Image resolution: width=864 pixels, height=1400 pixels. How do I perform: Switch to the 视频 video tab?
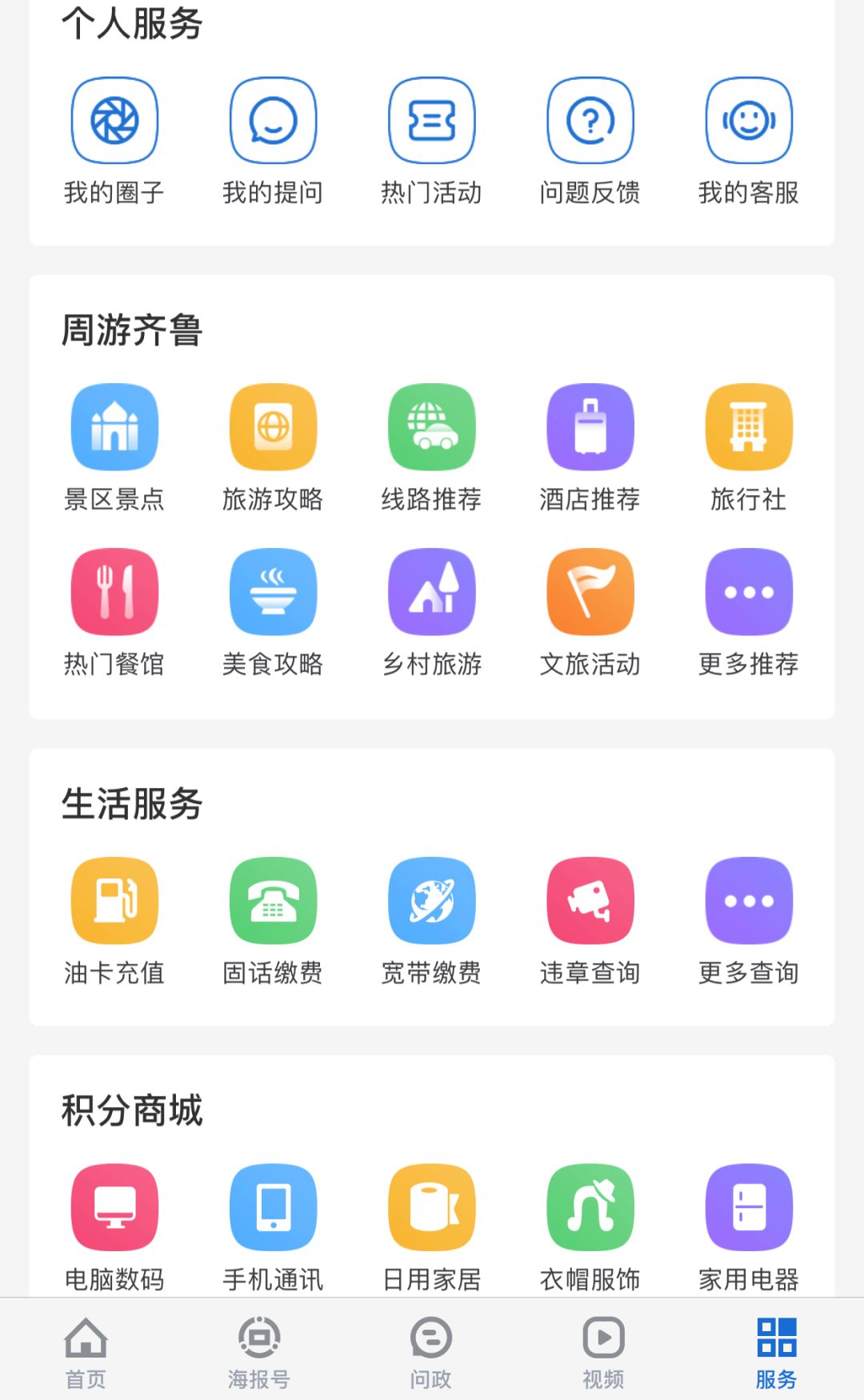click(x=603, y=1353)
